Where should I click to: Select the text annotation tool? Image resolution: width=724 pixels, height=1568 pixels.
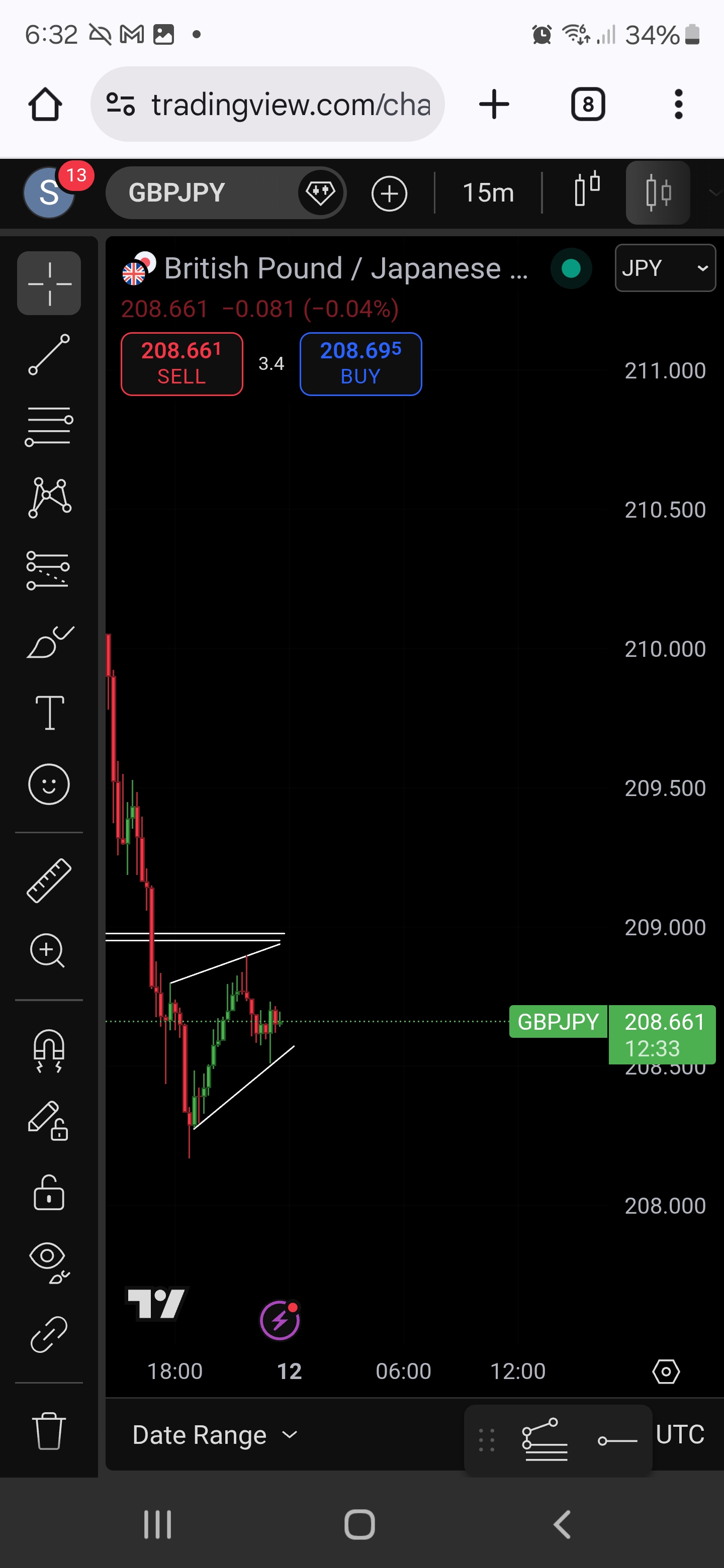point(49,713)
